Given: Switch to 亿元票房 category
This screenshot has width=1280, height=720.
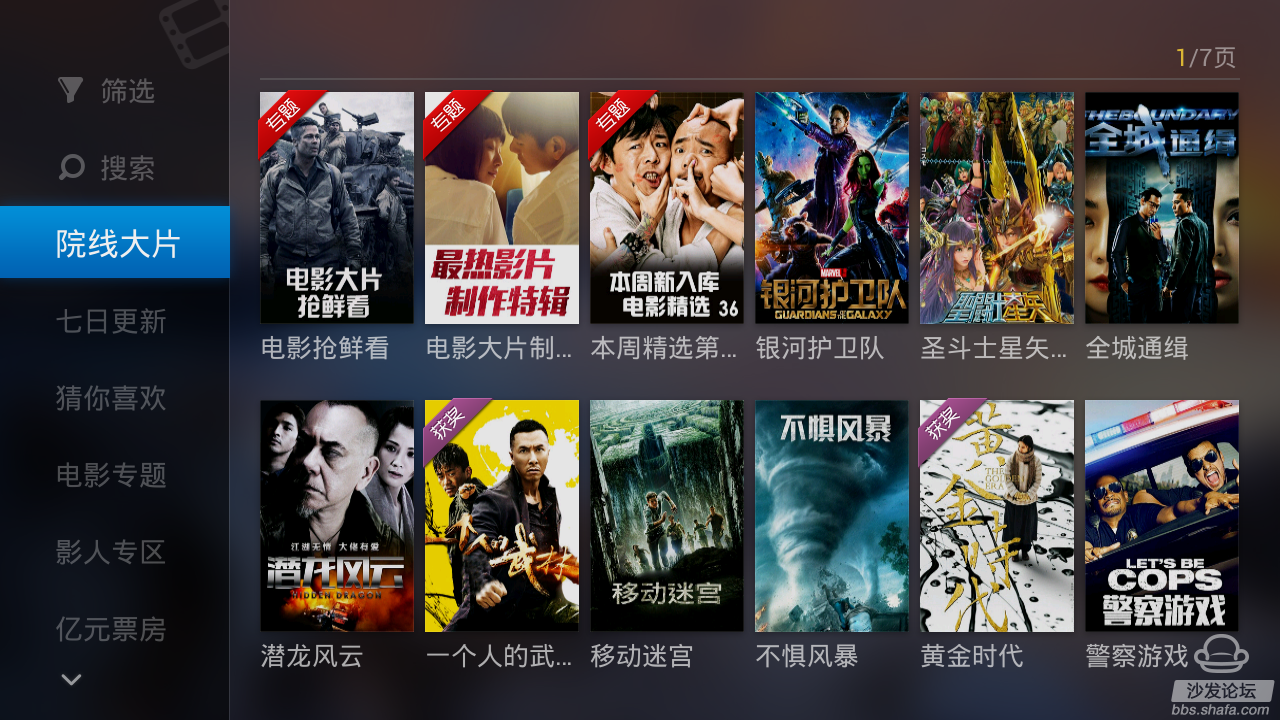Looking at the screenshot, I should click(x=111, y=629).
